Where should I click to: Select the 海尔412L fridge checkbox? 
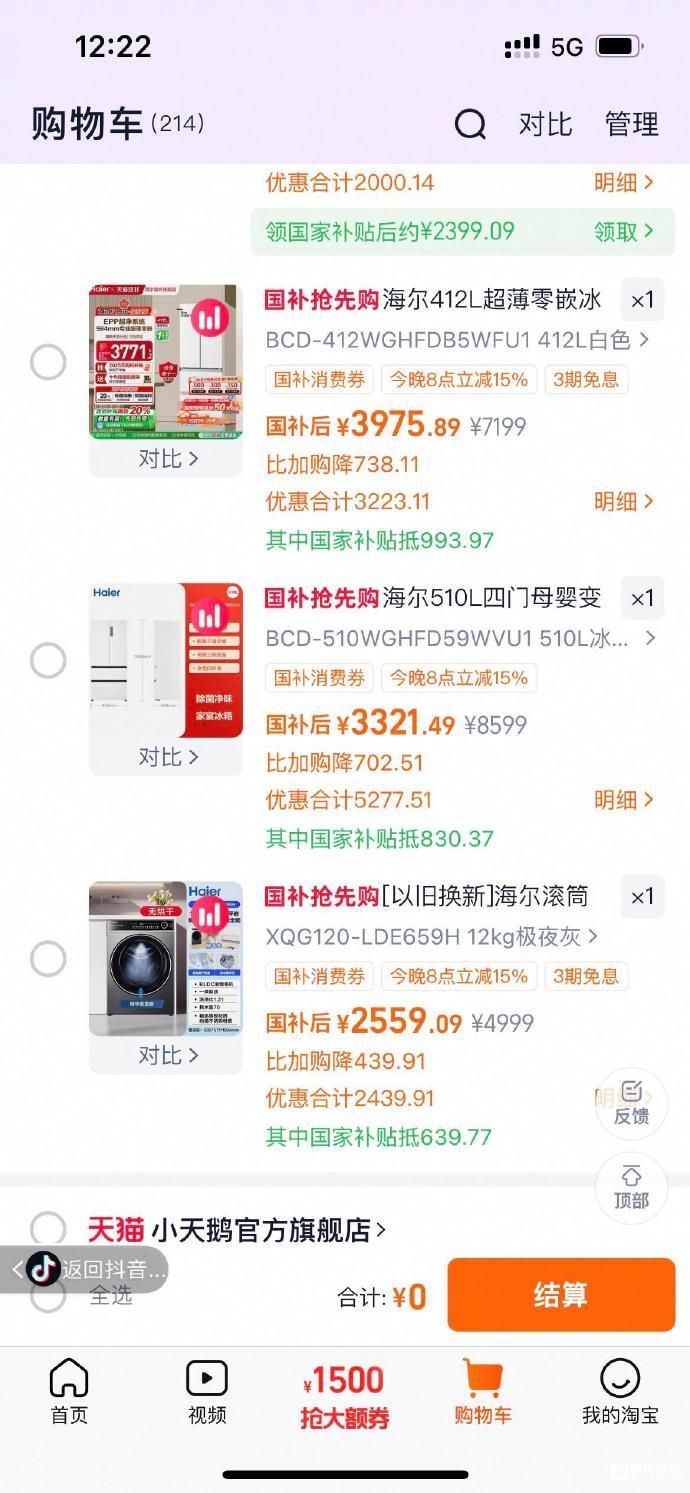(x=48, y=362)
